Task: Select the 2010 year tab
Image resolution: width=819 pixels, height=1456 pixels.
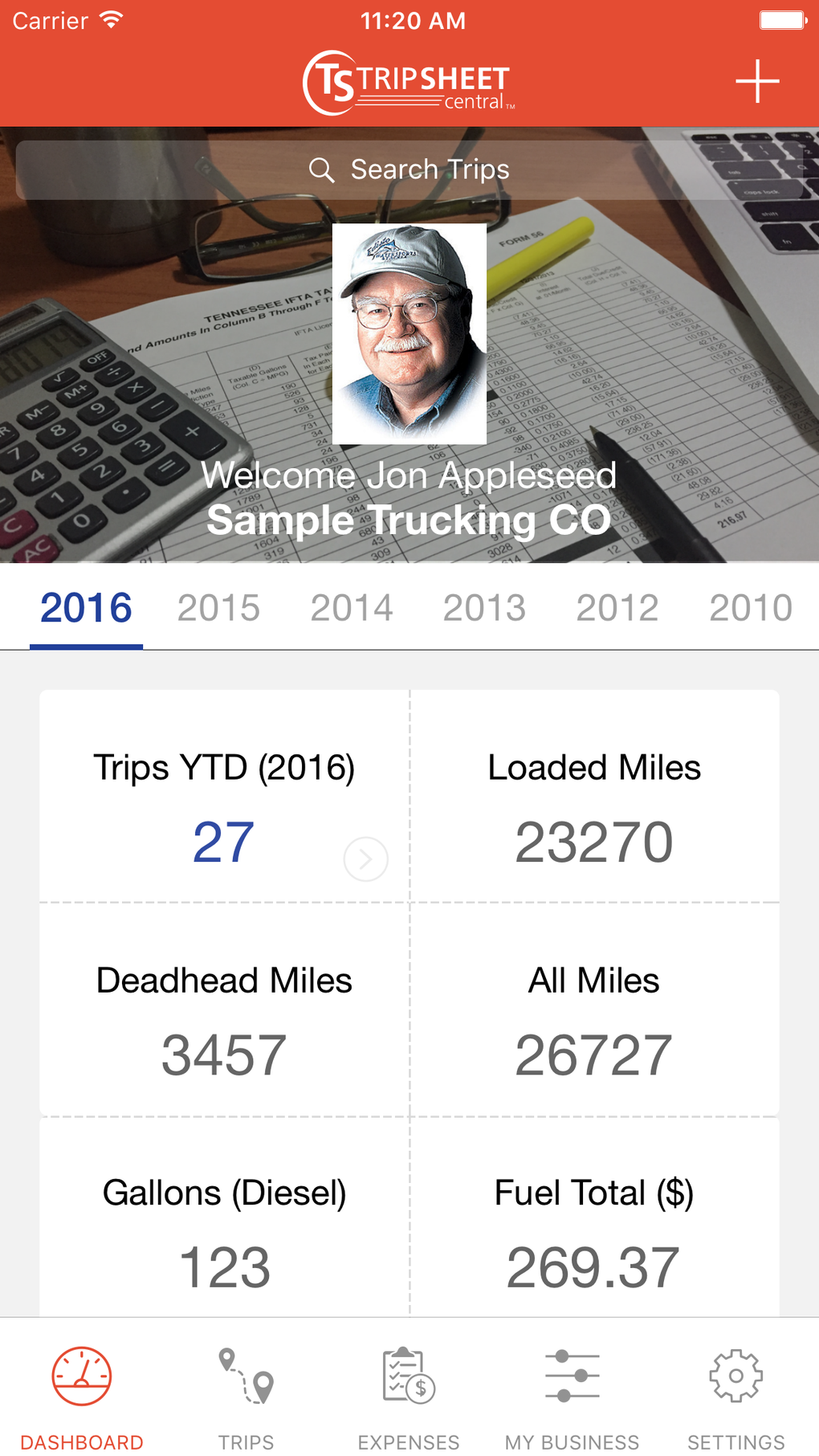Action: [x=750, y=608]
